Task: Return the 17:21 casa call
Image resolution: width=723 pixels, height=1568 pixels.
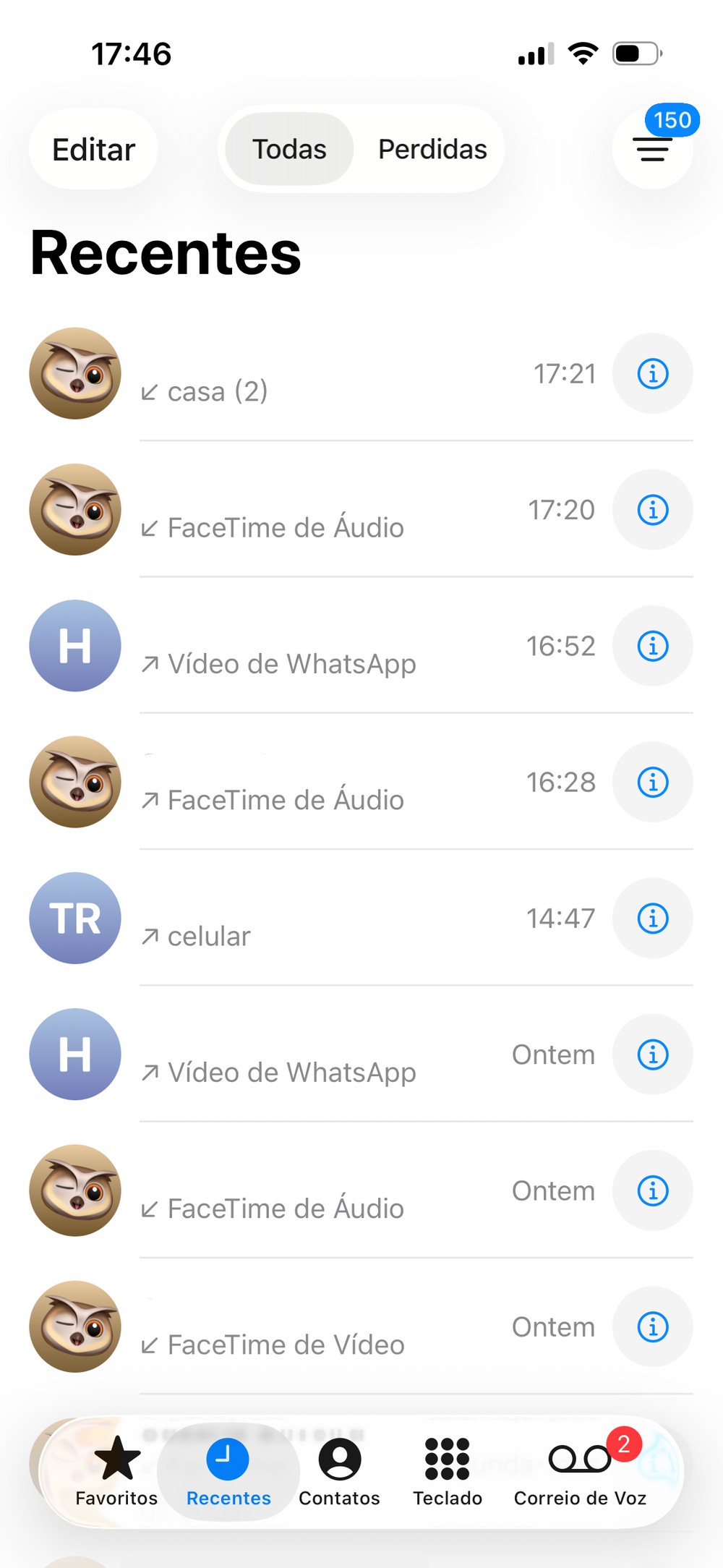Action: (x=325, y=374)
